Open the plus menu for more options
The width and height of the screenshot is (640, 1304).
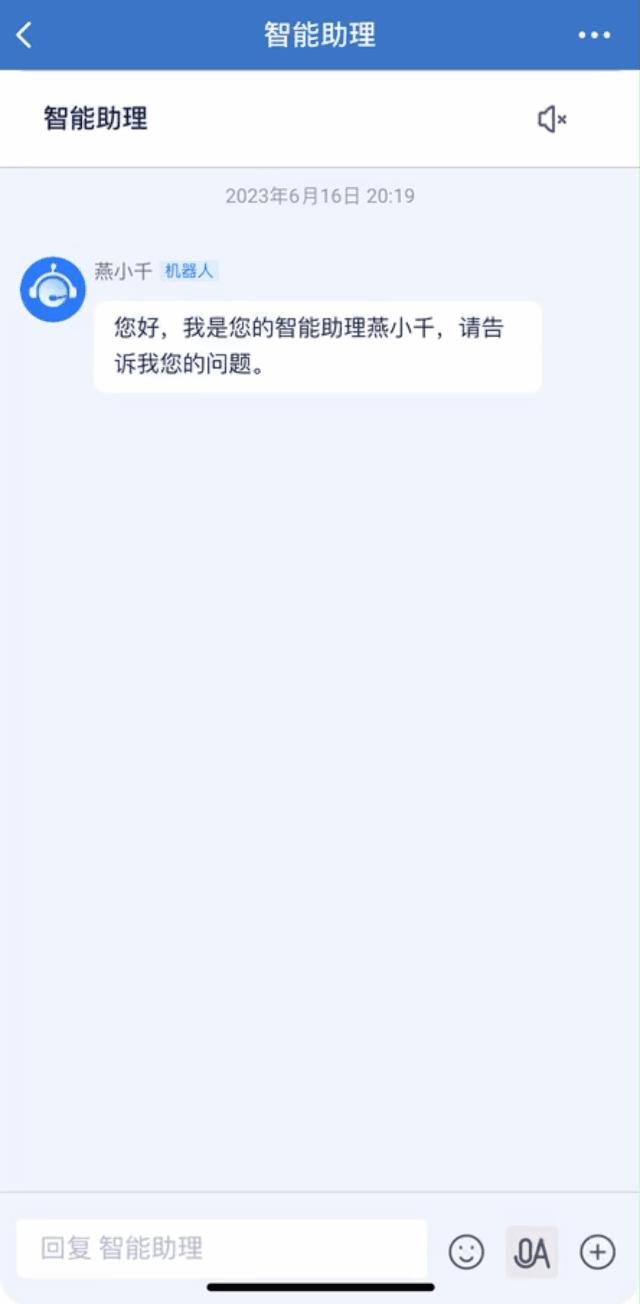[x=598, y=1252]
